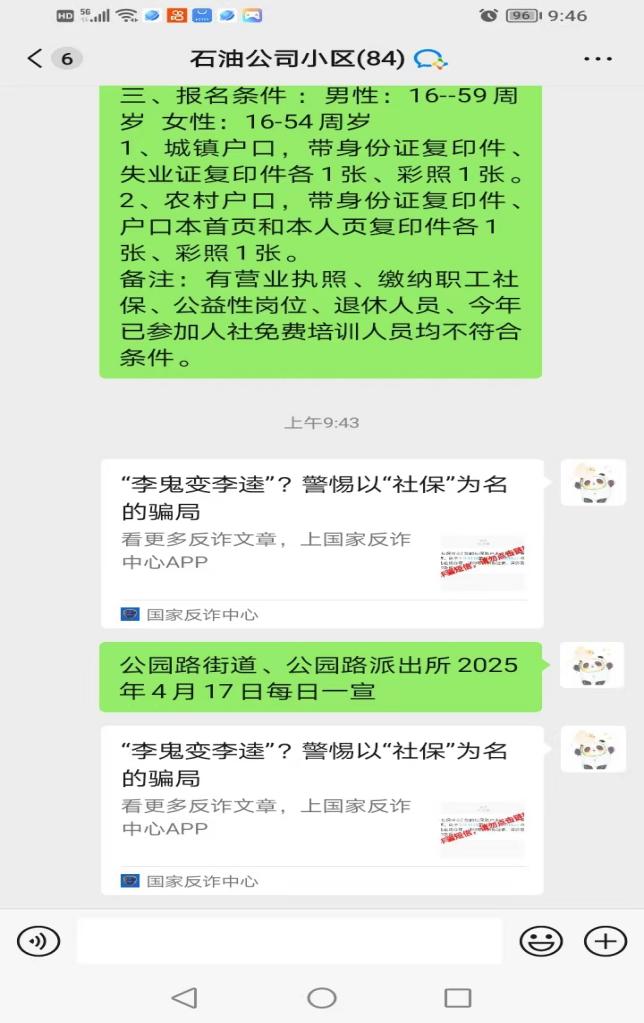This screenshot has height=1023, width=644.
Task: Tap the system back button
Action: (x=185, y=998)
